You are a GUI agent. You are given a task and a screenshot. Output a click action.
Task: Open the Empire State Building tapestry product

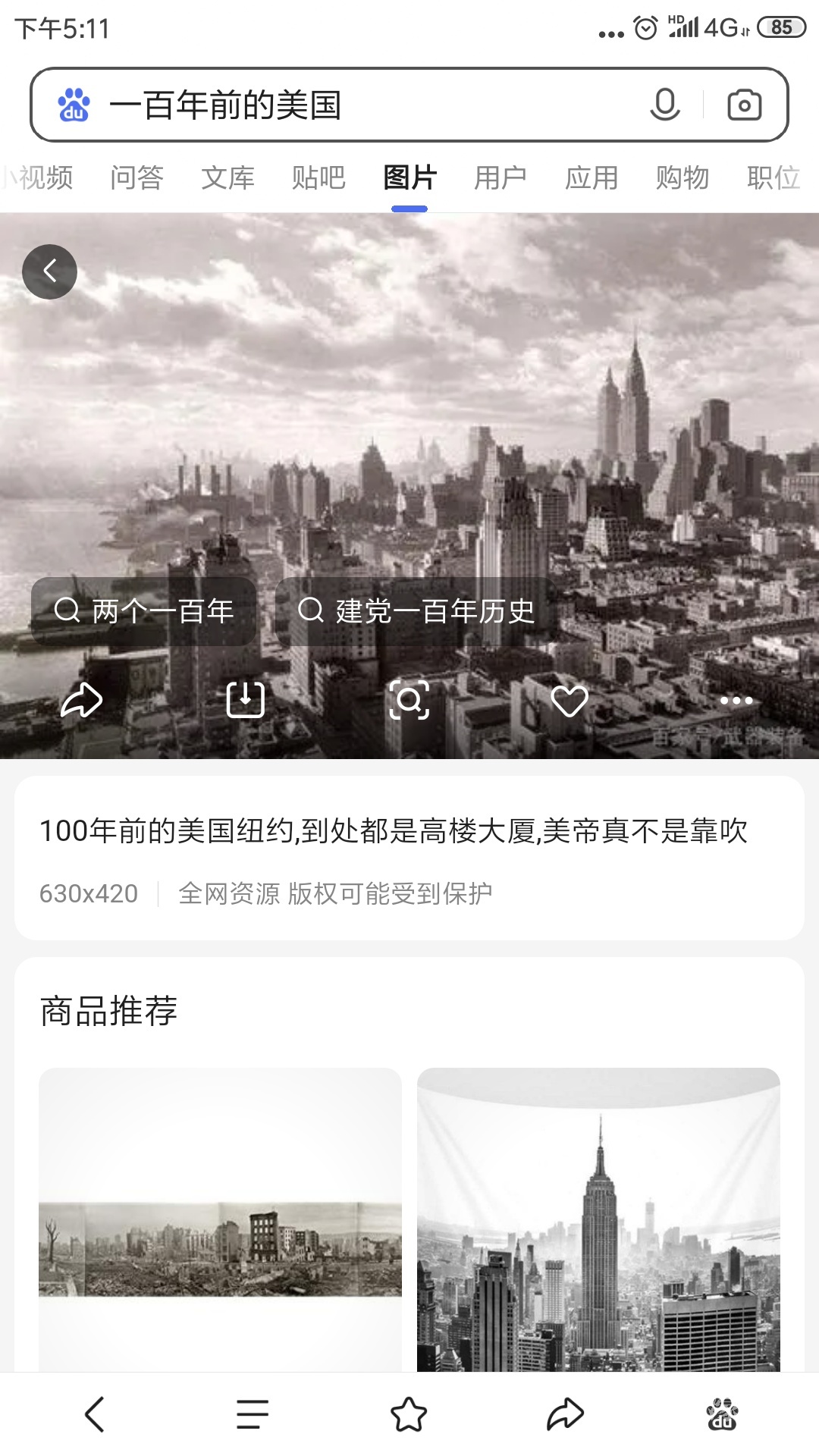598,1219
